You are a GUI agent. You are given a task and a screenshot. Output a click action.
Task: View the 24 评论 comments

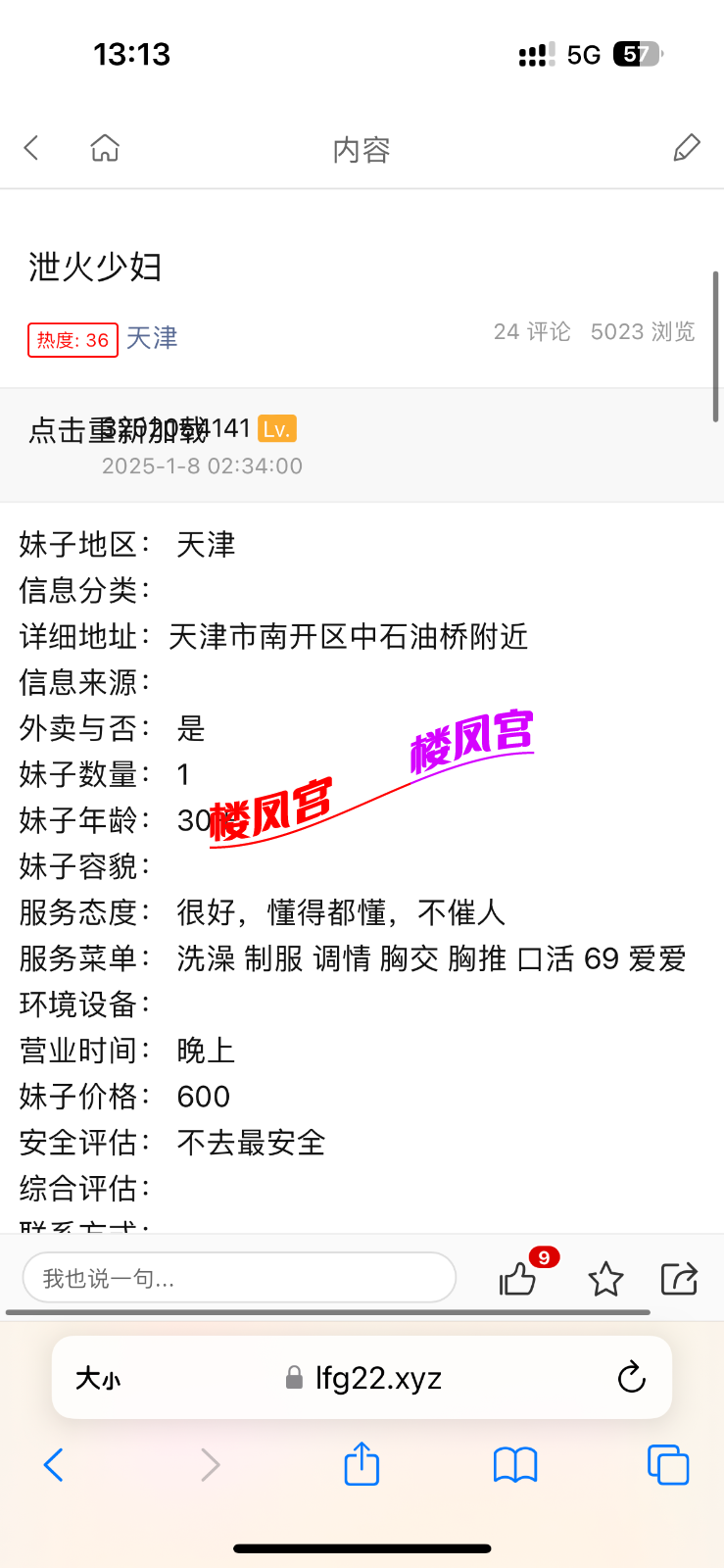pyautogui.click(x=531, y=331)
